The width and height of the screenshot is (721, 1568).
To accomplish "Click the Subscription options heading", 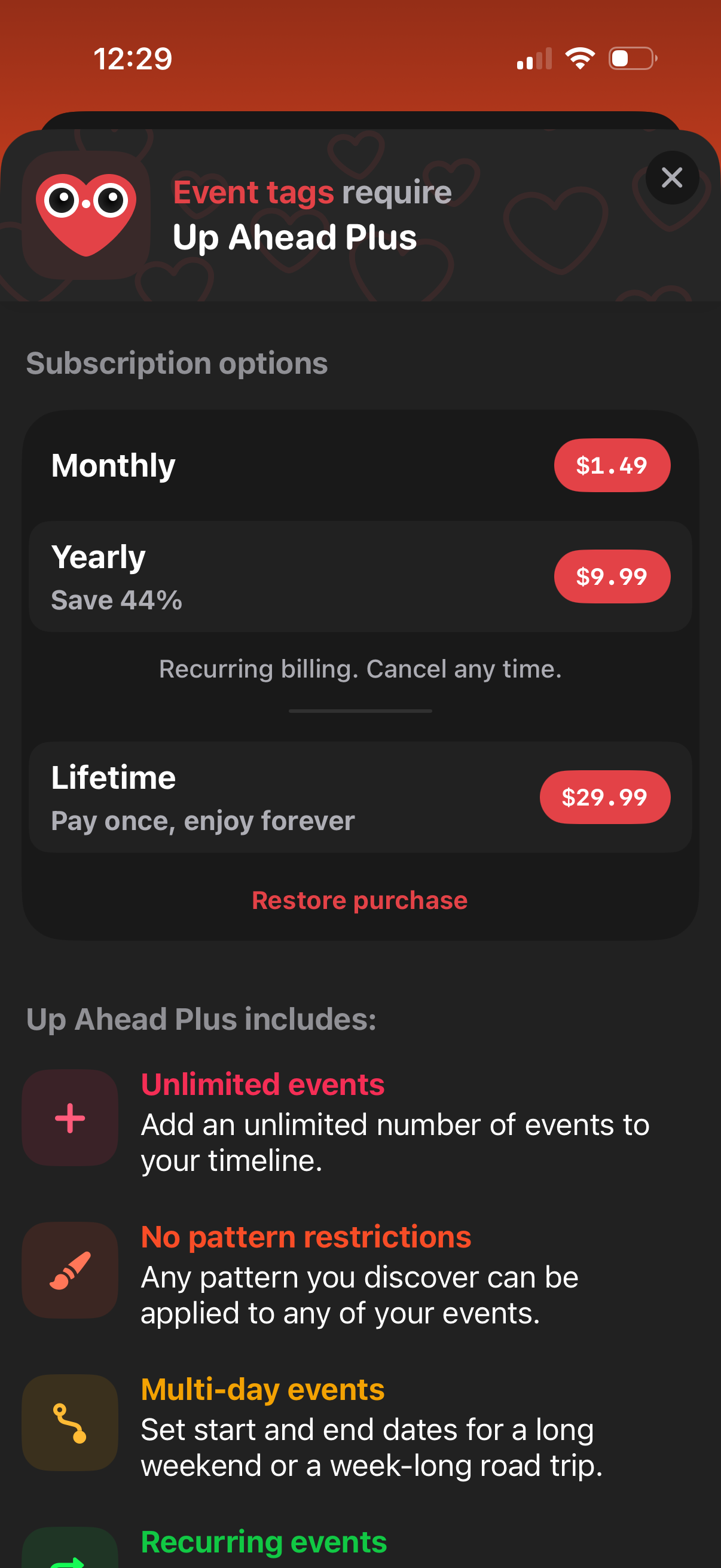I will 176,364.
